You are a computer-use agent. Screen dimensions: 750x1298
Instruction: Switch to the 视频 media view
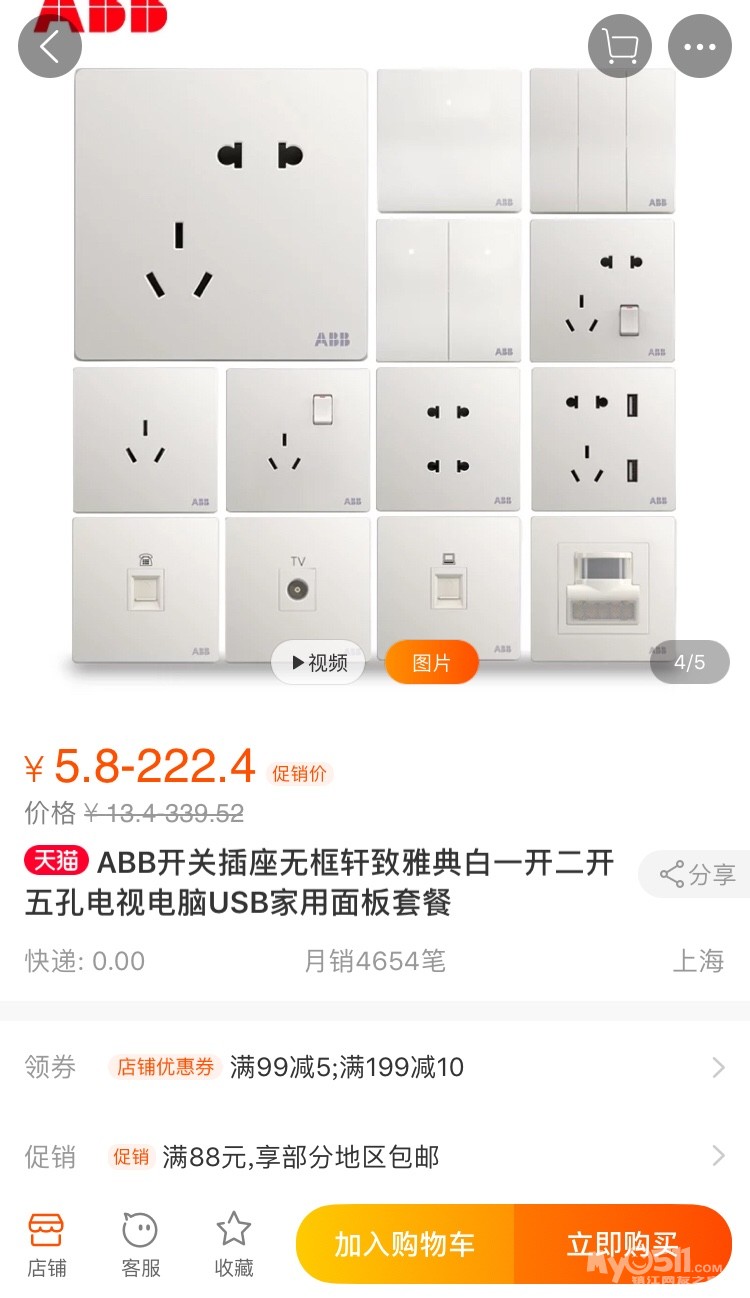pyautogui.click(x=319, y=662)
